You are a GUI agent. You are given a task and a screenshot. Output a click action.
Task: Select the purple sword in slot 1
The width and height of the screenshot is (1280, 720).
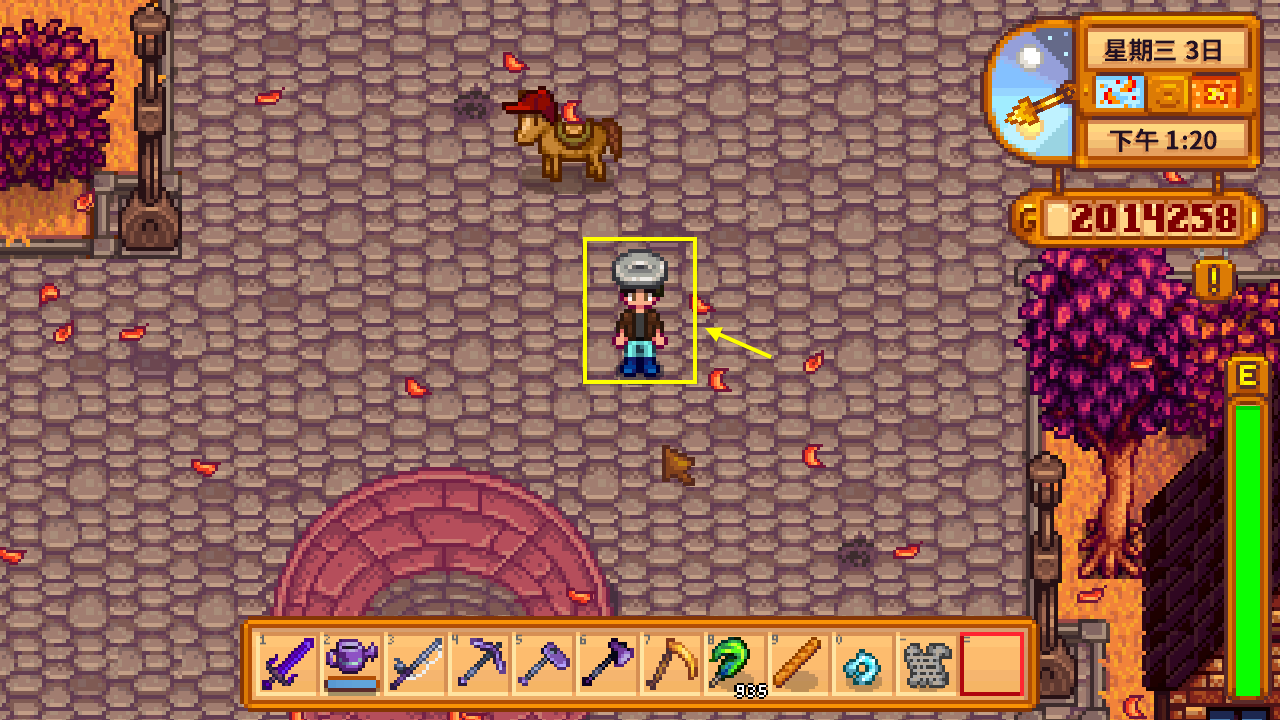coord(288,664)
